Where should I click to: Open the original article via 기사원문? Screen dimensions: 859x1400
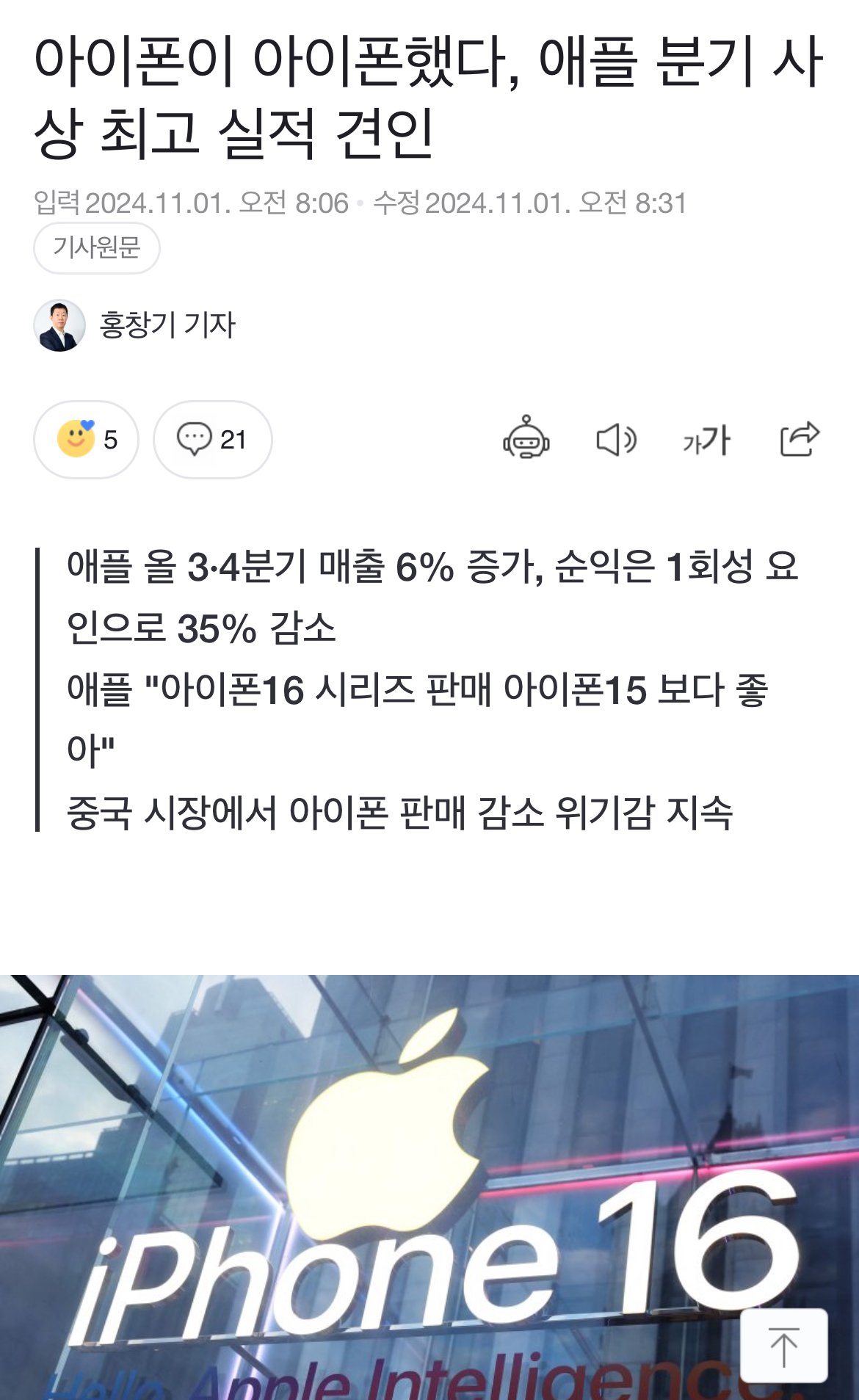pos(96,248)
